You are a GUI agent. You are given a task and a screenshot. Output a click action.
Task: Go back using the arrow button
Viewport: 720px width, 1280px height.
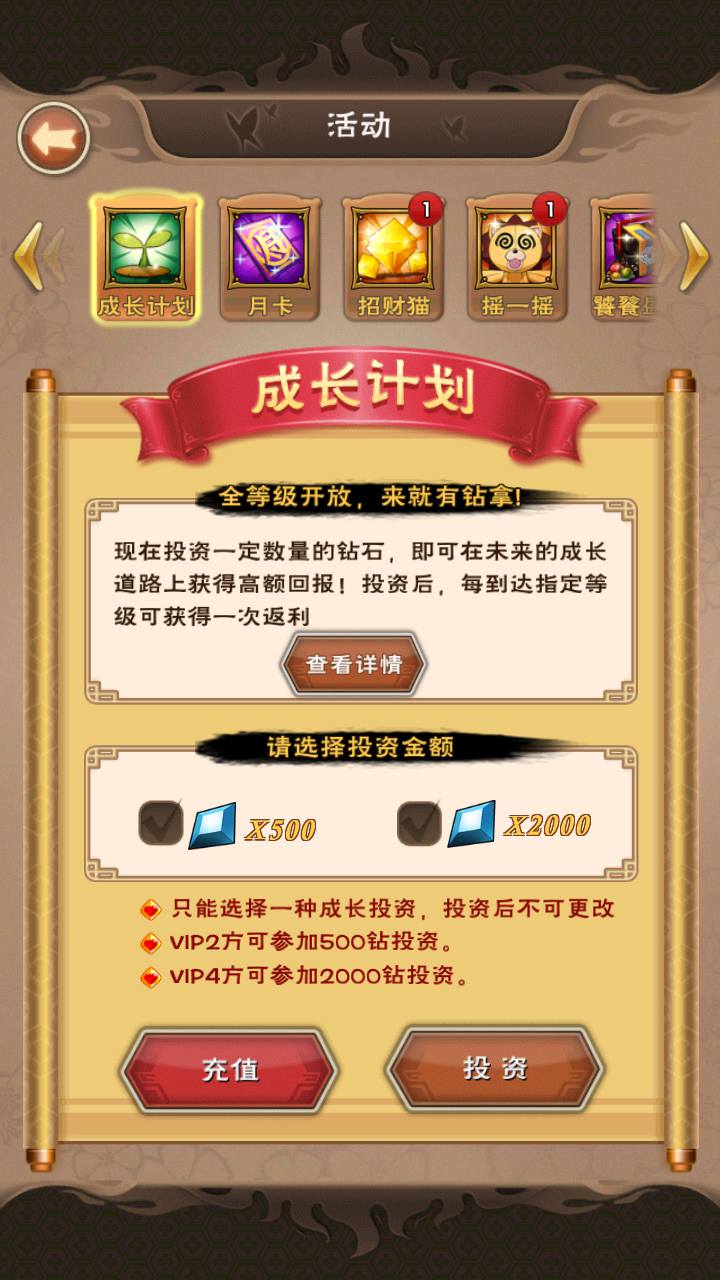point(53,139)
